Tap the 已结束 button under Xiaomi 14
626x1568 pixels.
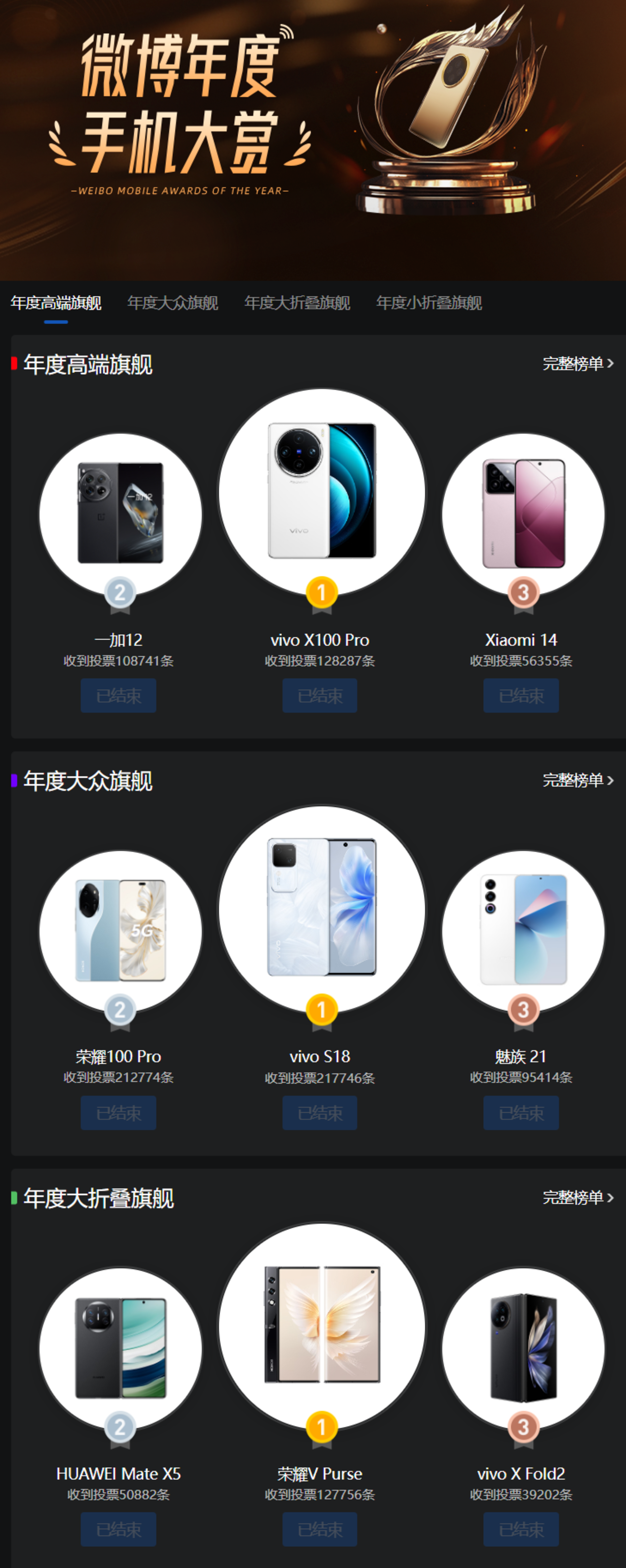[521, 696]
